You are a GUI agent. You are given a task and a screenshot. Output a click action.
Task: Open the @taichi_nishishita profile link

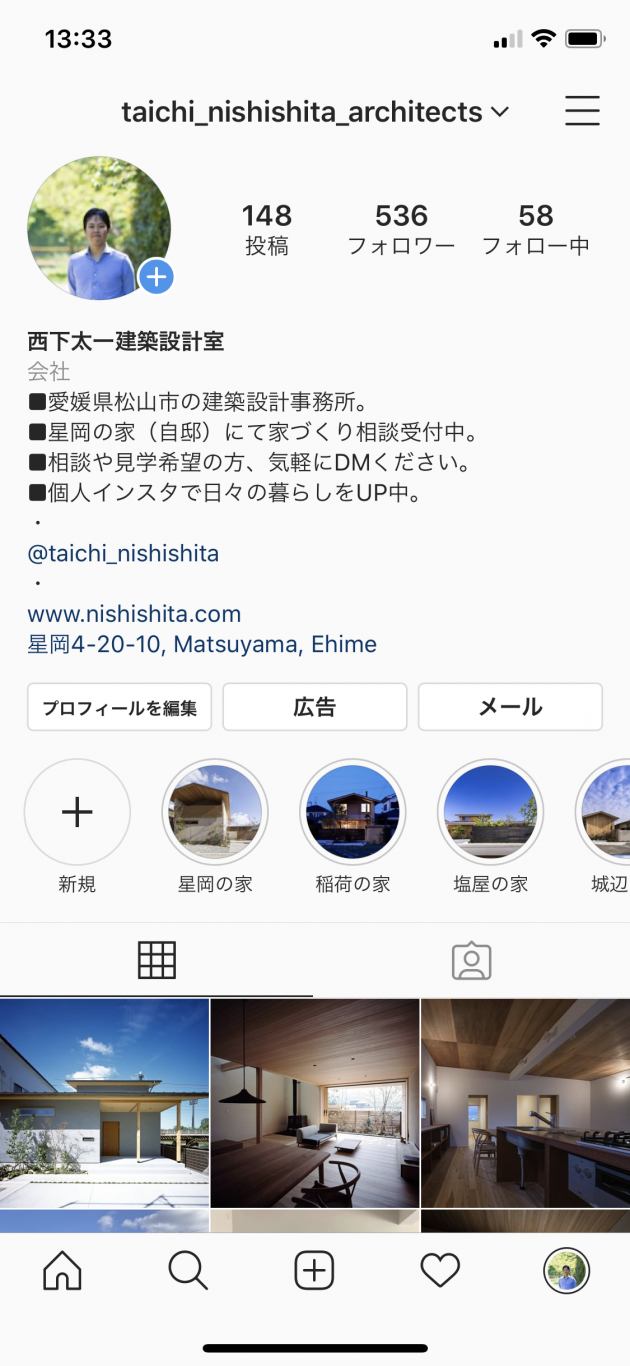[x=123, y=553]
